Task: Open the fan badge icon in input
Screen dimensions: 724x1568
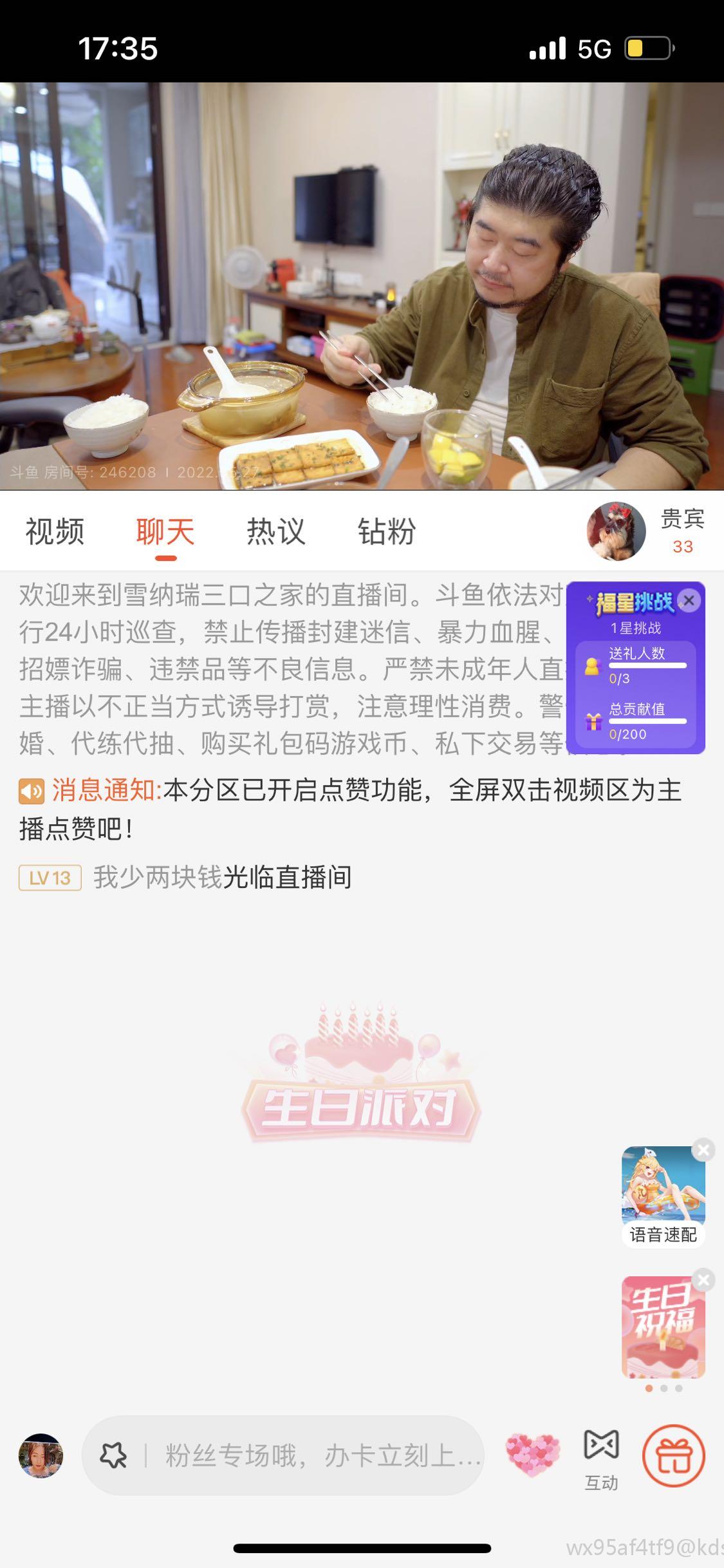Action: click(x=114, y=1455)
